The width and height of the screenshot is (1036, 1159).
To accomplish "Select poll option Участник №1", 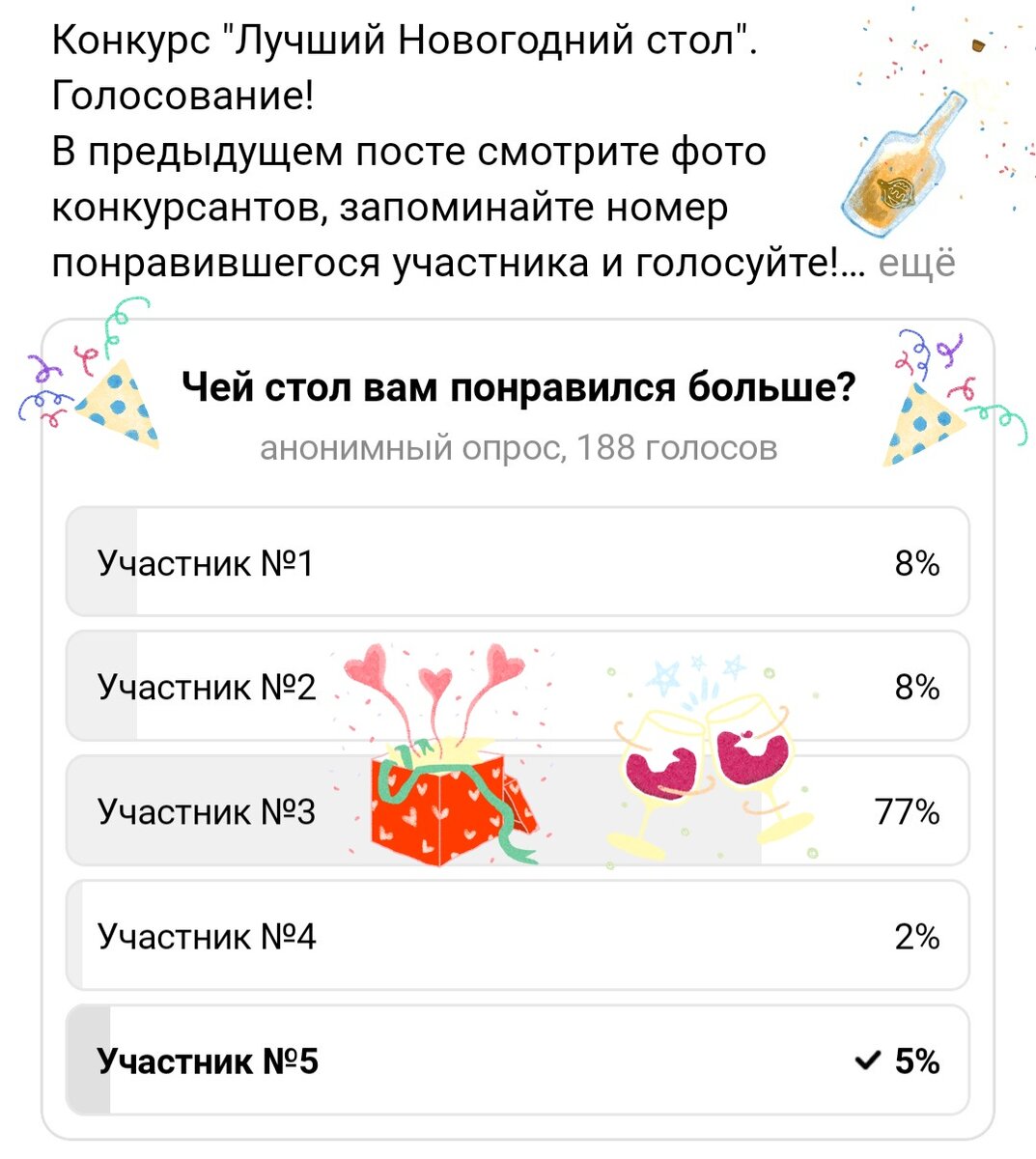I will [518, 561].
